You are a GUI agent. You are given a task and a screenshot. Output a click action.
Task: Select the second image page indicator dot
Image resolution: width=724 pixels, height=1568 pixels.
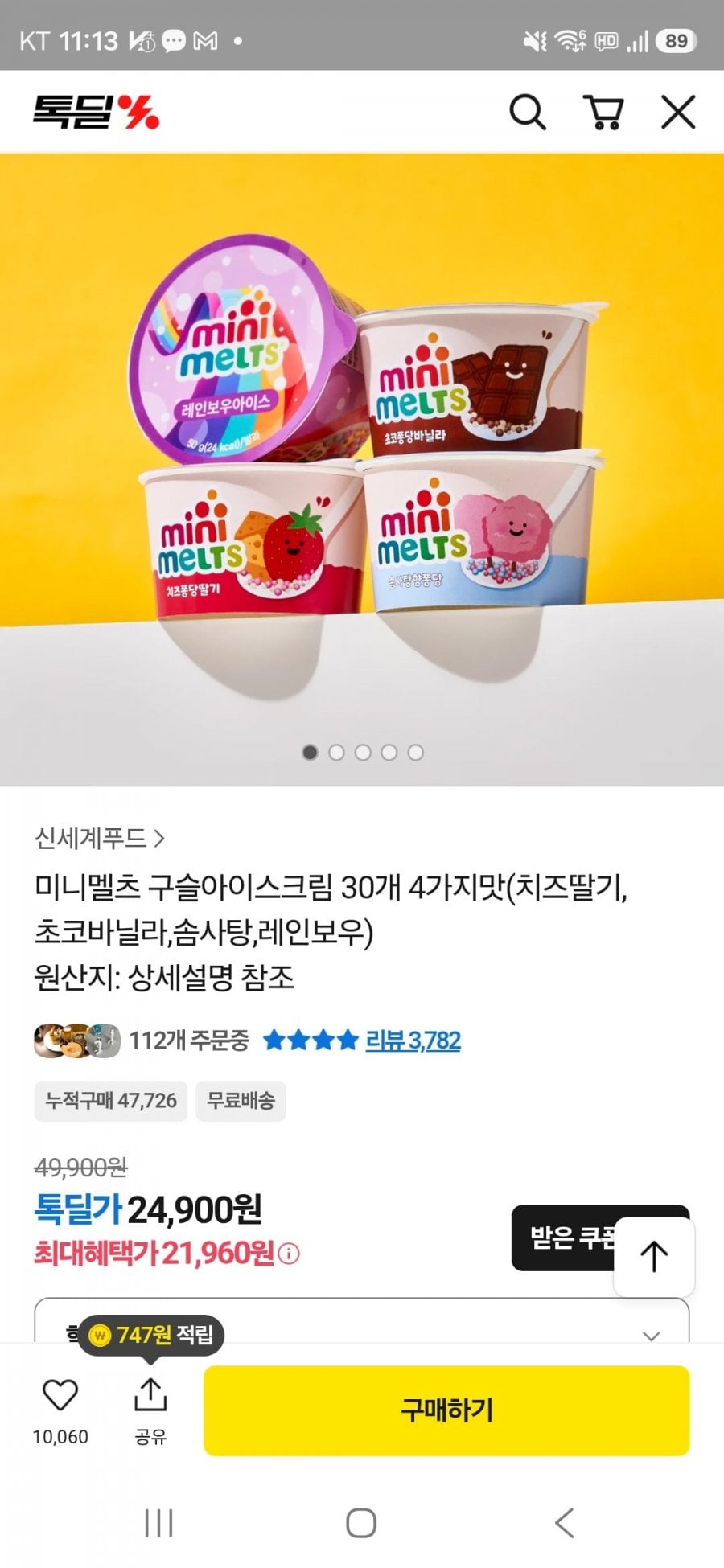click(x=336, y=753)
